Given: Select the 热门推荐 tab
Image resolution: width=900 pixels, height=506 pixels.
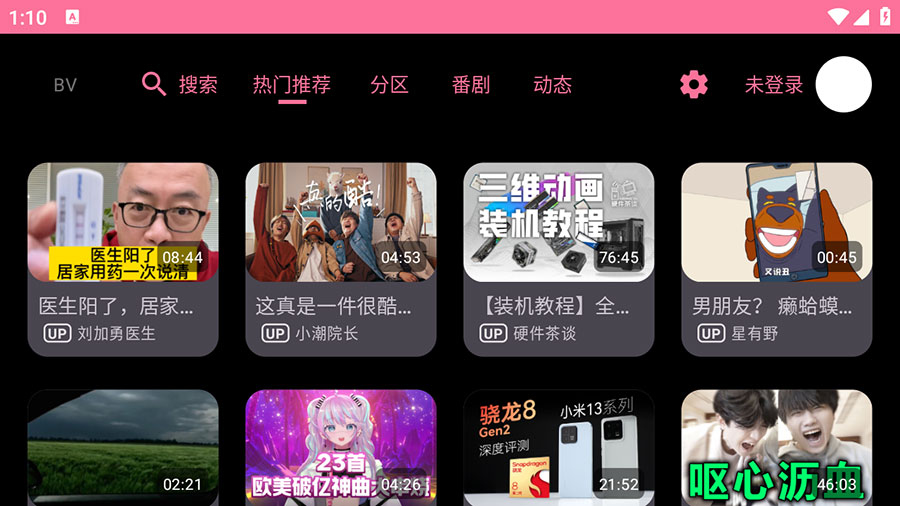Looking at the screenshot, I should 292,85.
